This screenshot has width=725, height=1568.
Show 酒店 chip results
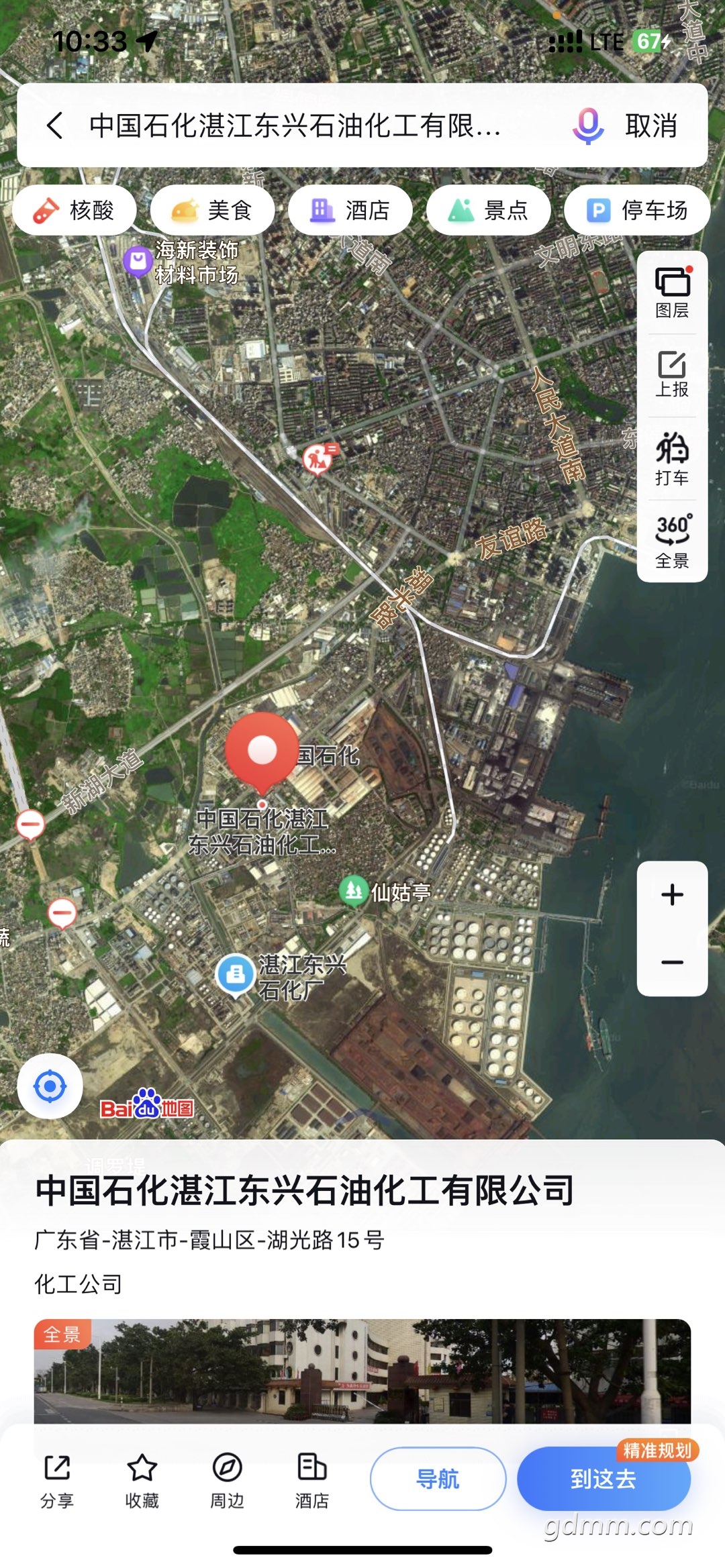350,211
